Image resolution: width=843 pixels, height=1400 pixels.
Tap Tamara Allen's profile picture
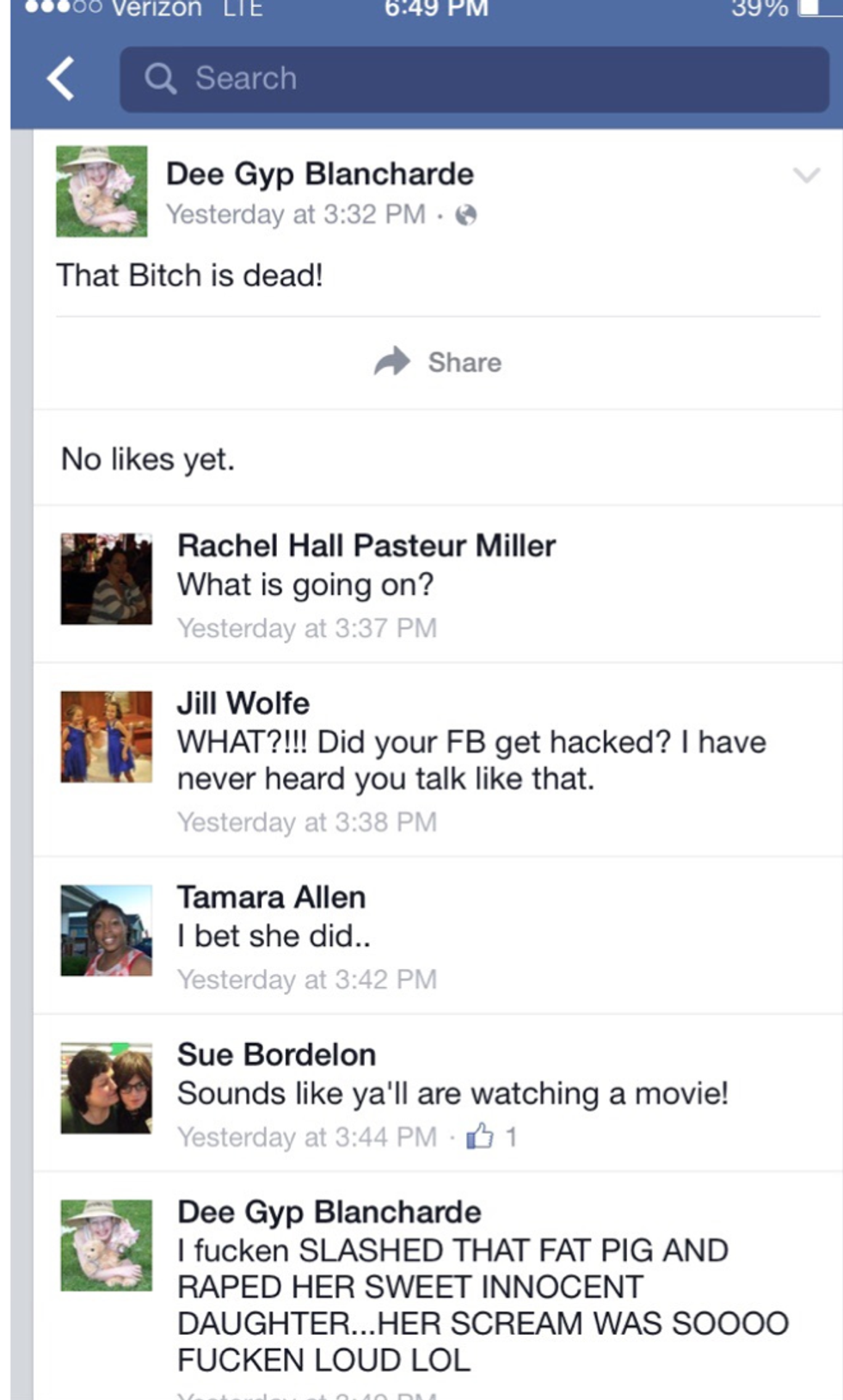click(x=106, y=930)
